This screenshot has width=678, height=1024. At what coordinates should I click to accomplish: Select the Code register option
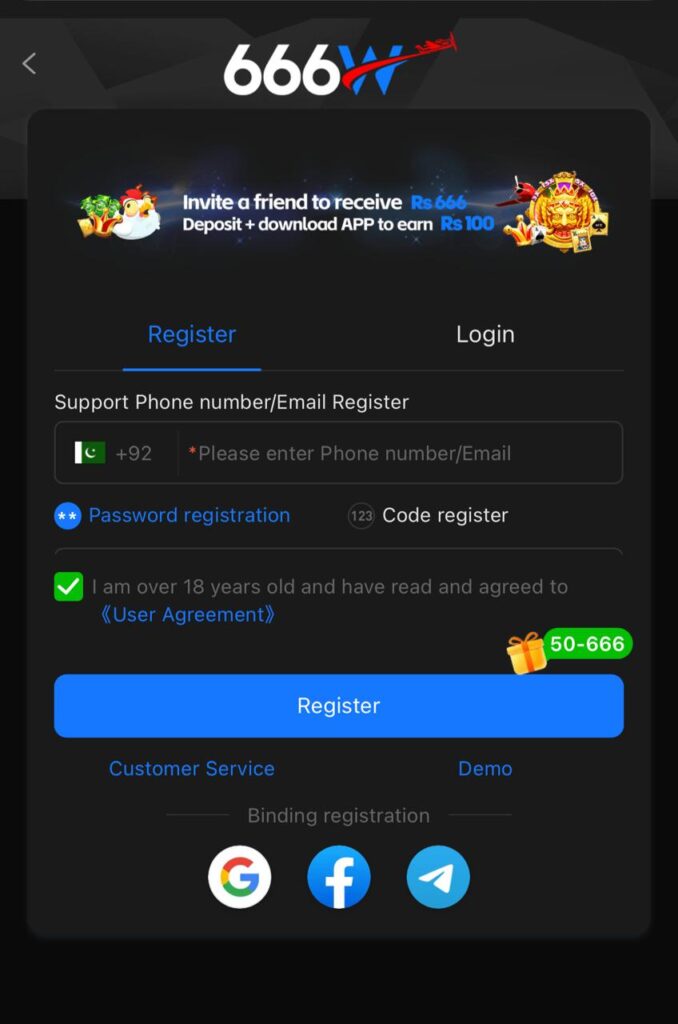pos(429,516)
